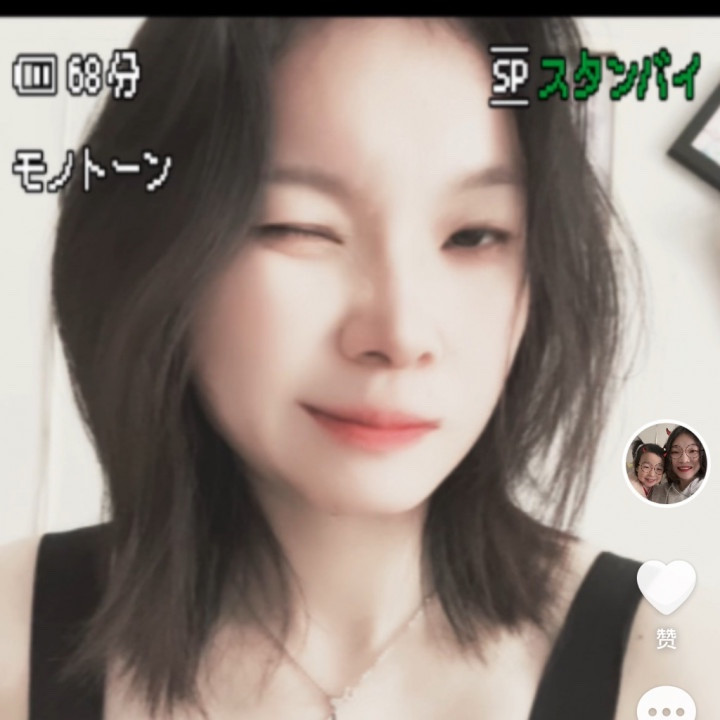
Task: Open the creator's profile avatar
Action: coord(666,463)
